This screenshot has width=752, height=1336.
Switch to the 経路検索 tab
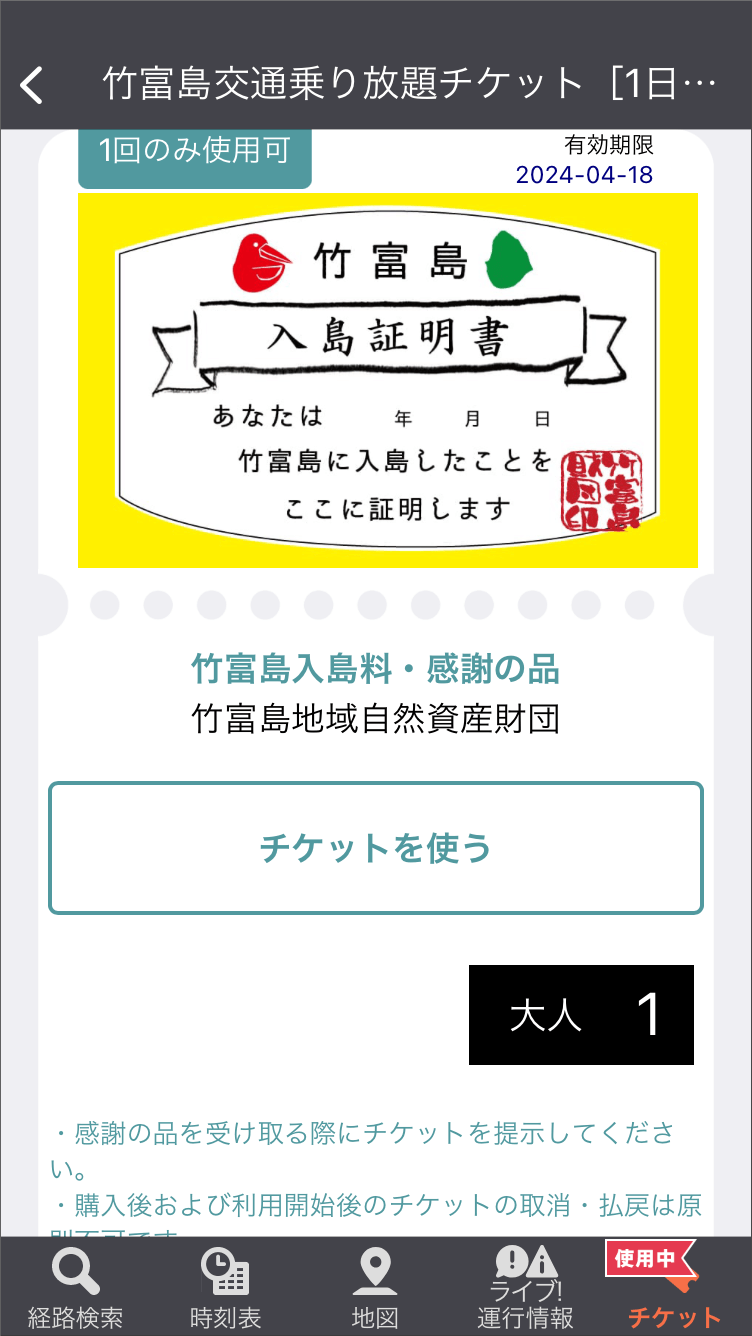(75, 1288)
